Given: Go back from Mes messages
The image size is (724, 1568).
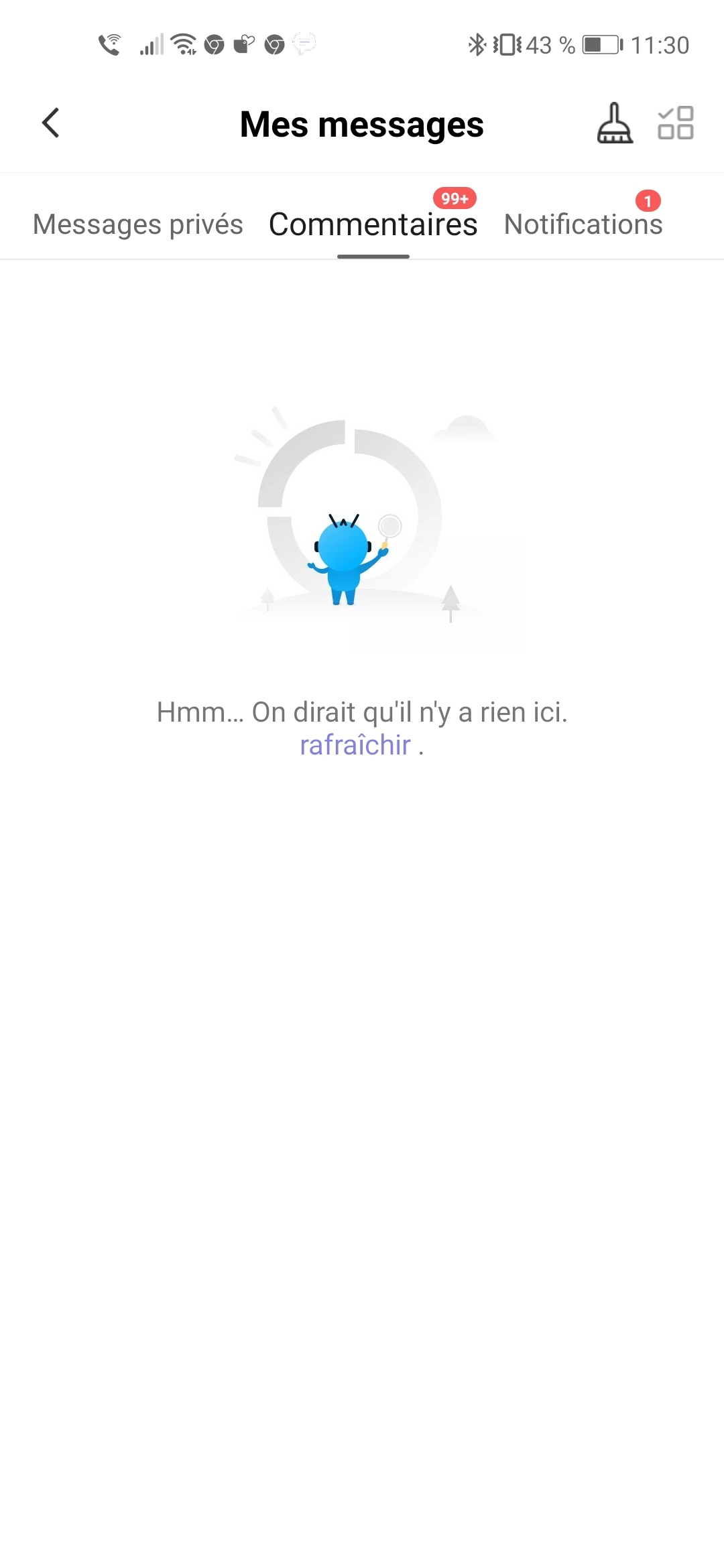Looking at the screenshot, I should coord(51,123).
